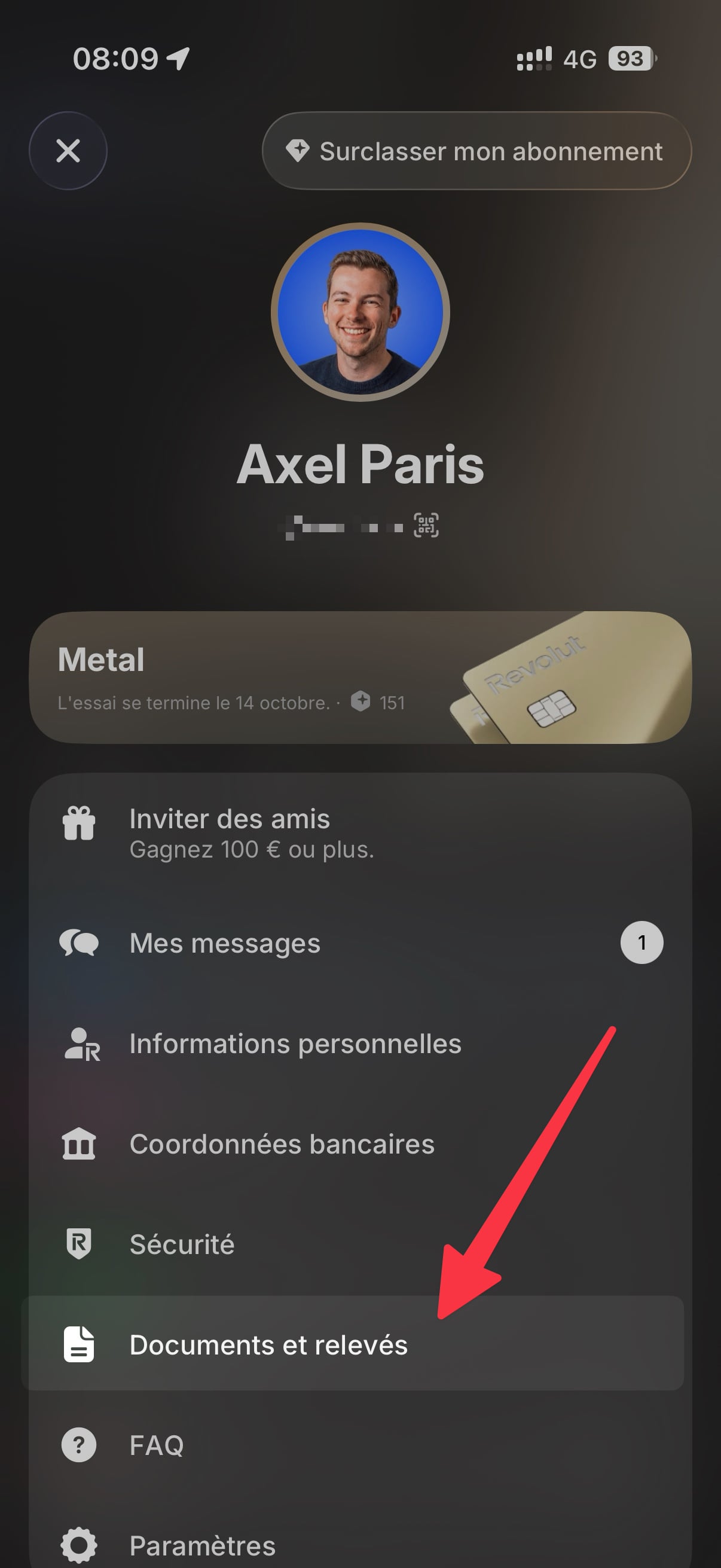The height and width of the screenshot is (1568, 721).
Task: Open the FAQ row
Action: coord(360,1445)
